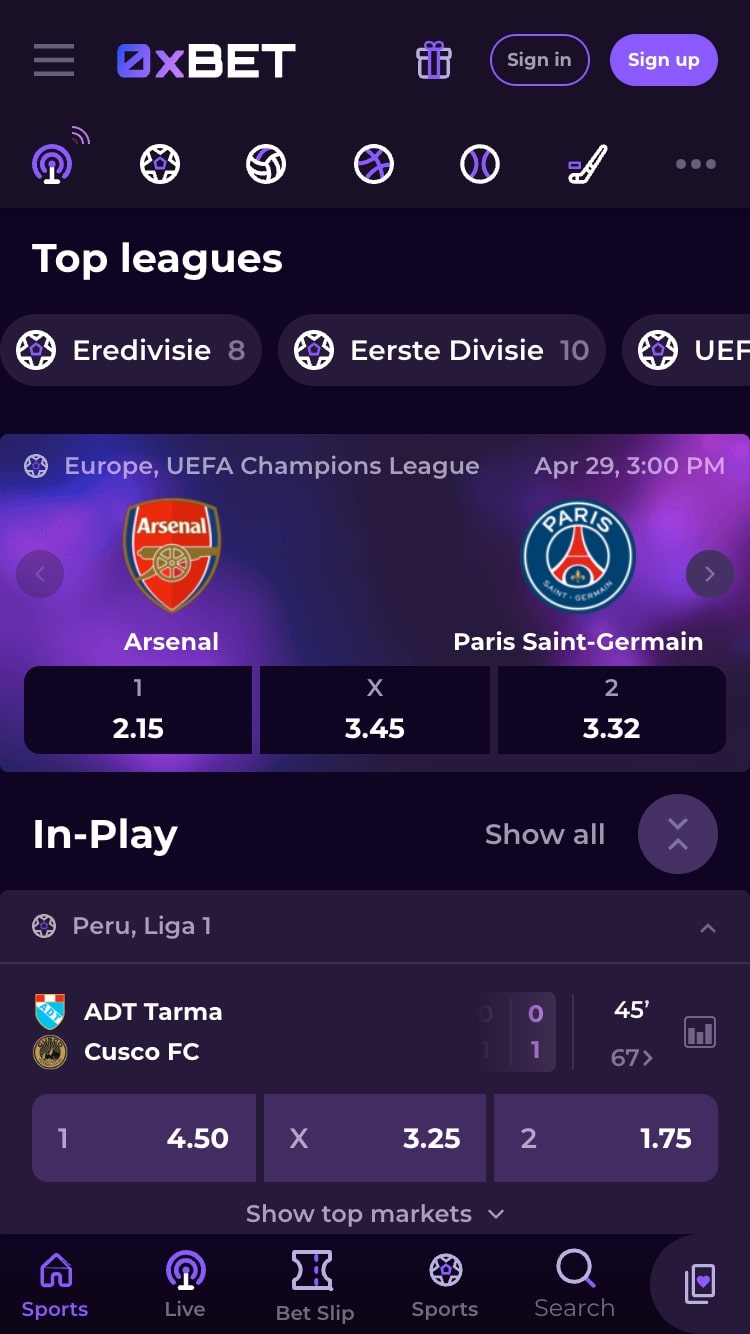Open ADT Tarma match statistics icon

(x=700, y=1032)
